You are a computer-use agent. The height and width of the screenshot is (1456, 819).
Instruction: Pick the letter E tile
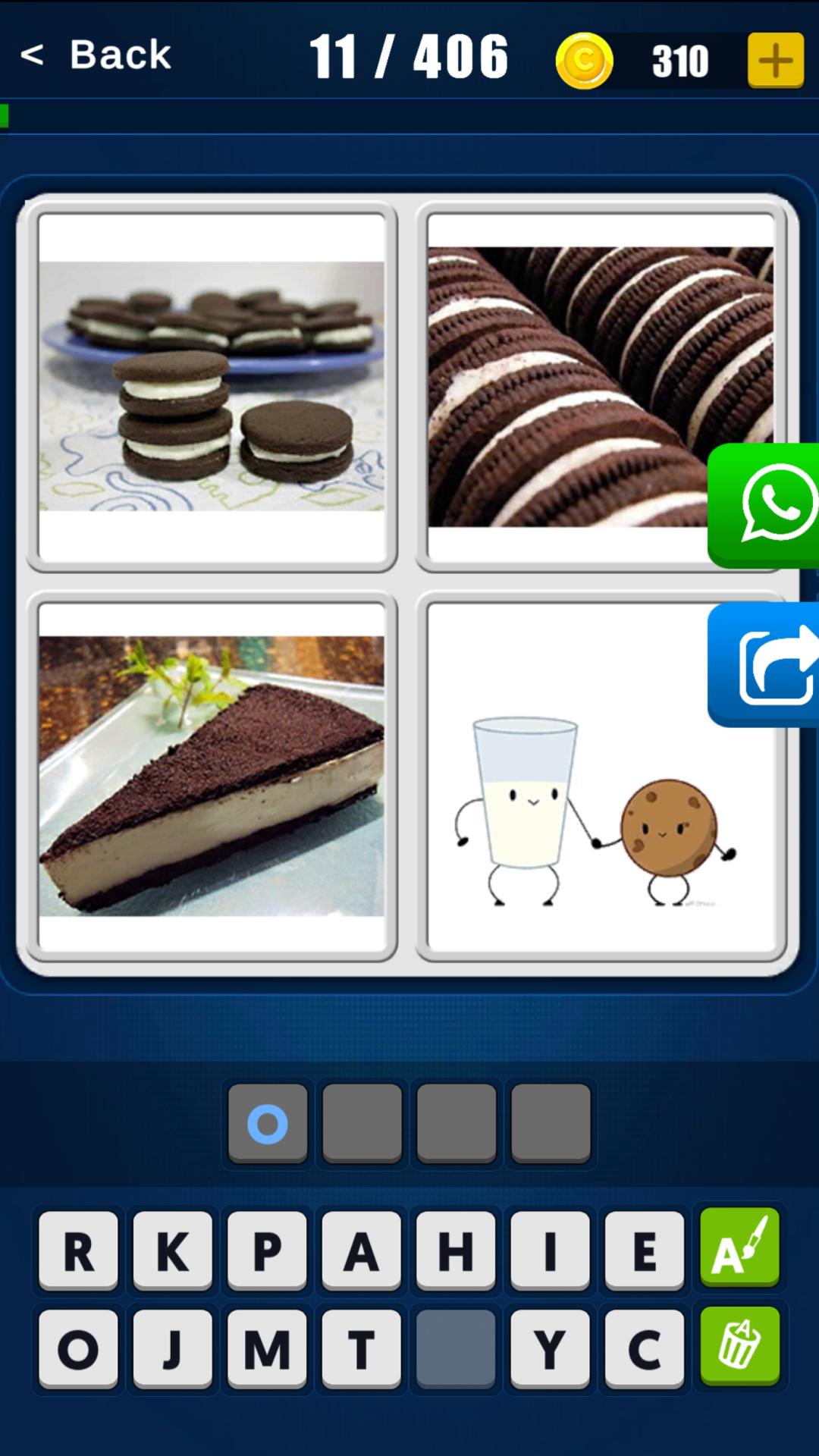(645, 1250)
